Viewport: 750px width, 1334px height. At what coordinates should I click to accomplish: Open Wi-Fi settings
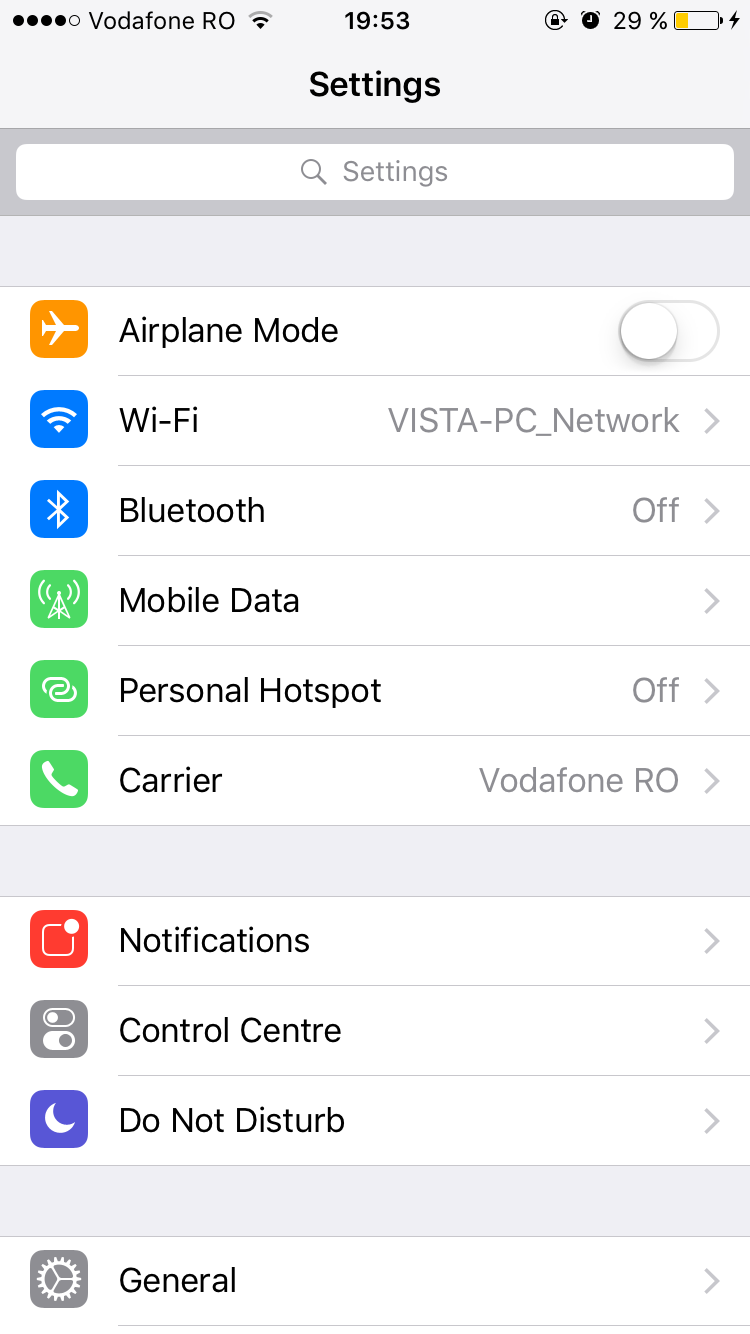click(x=375, y=421)
